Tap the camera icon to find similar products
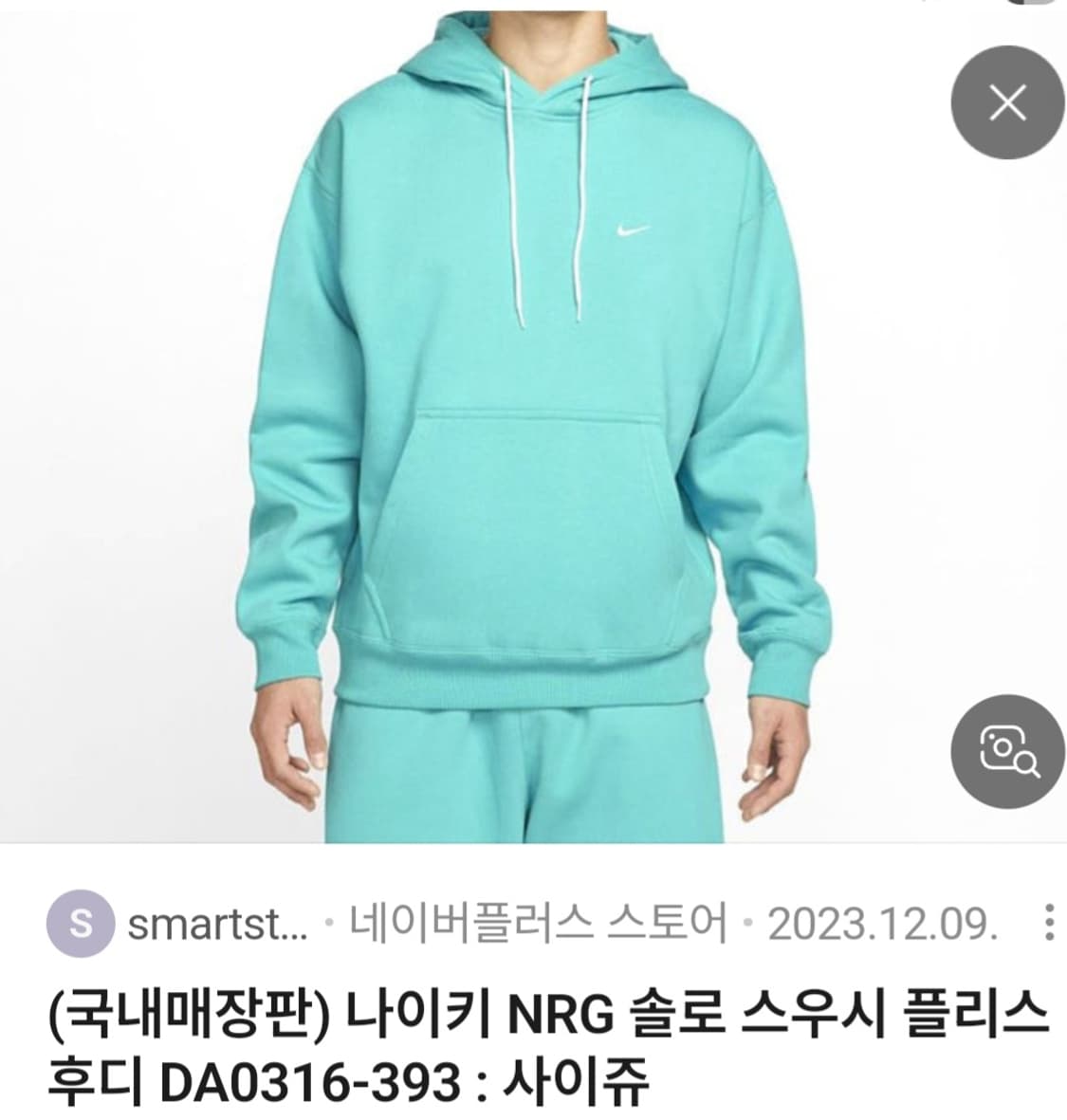 (x=1008, y=752)
